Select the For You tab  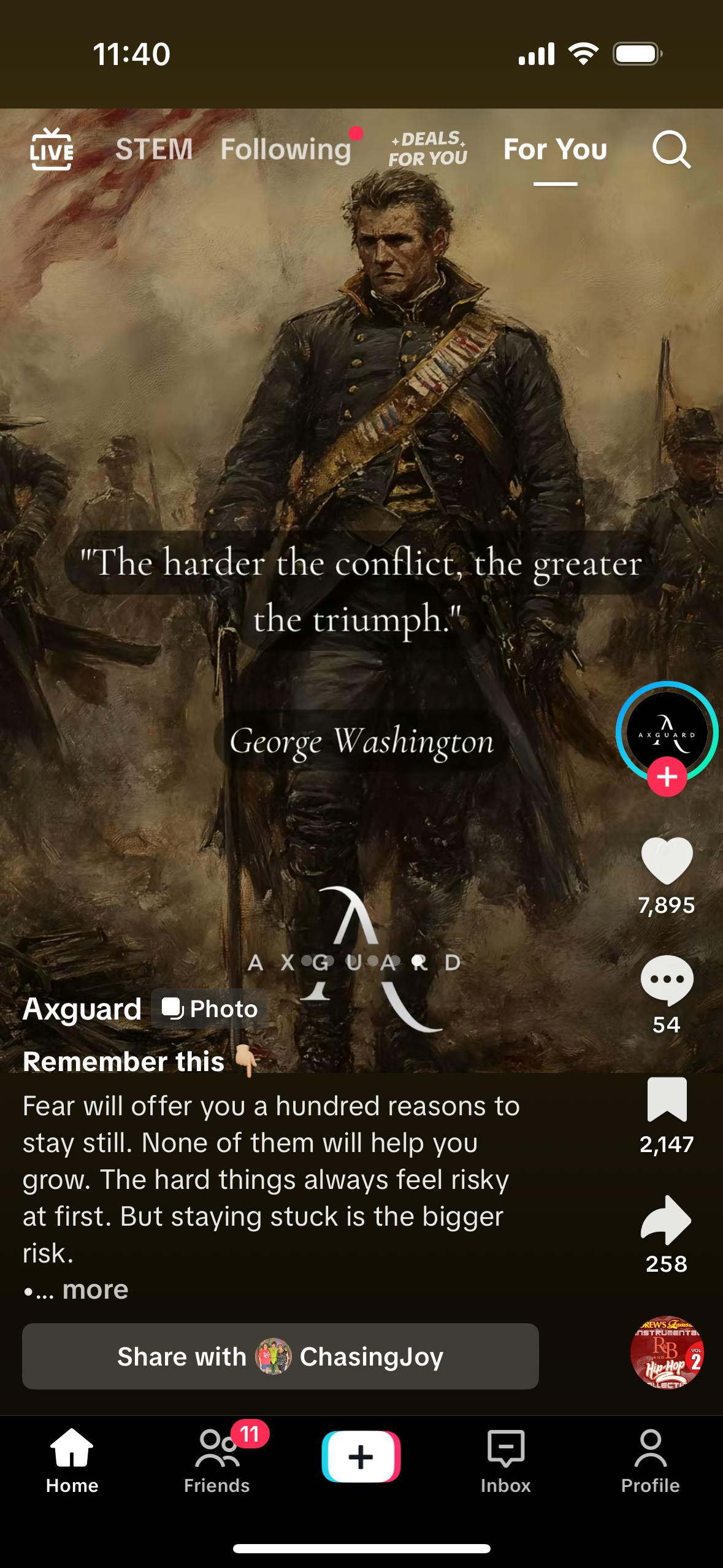point(555,149)
